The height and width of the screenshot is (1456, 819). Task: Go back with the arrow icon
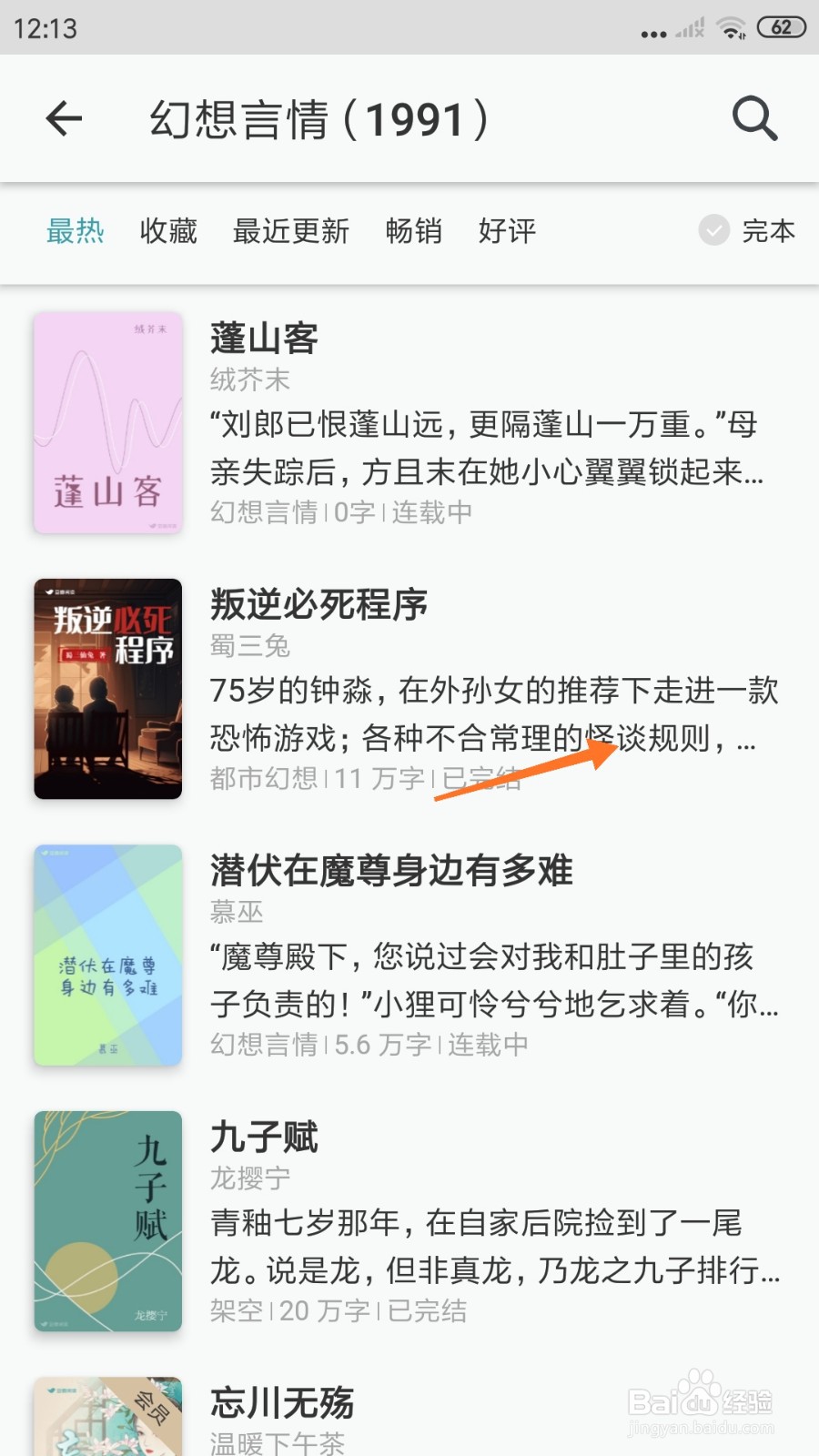tap(64, 118)
